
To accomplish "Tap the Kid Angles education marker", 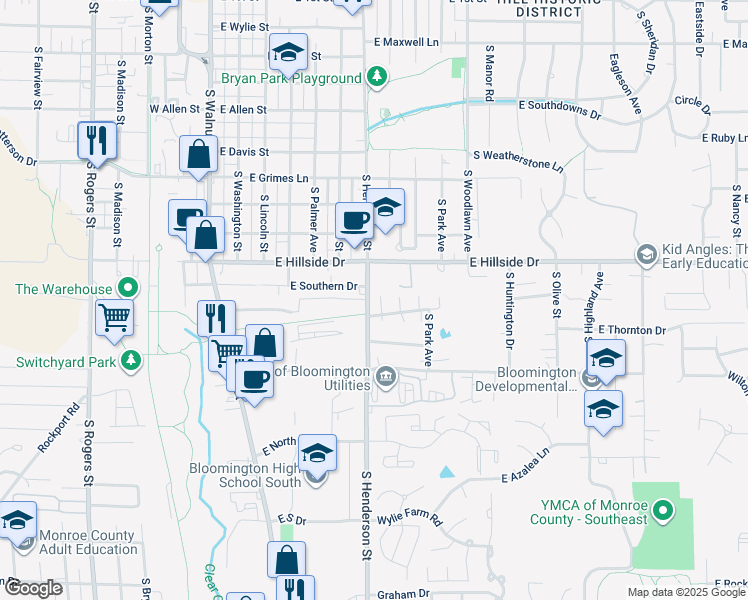I will 646,256.
